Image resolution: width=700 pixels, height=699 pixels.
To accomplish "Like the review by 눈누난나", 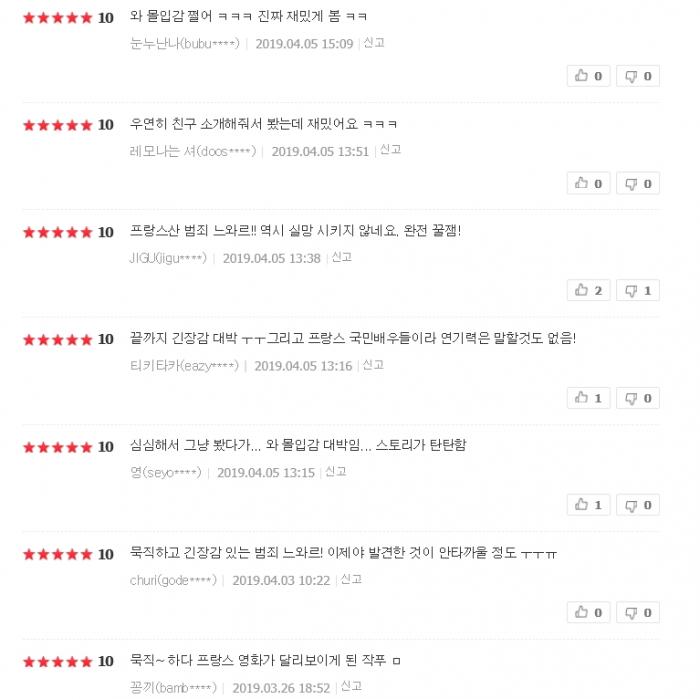I will click(588, 76).
